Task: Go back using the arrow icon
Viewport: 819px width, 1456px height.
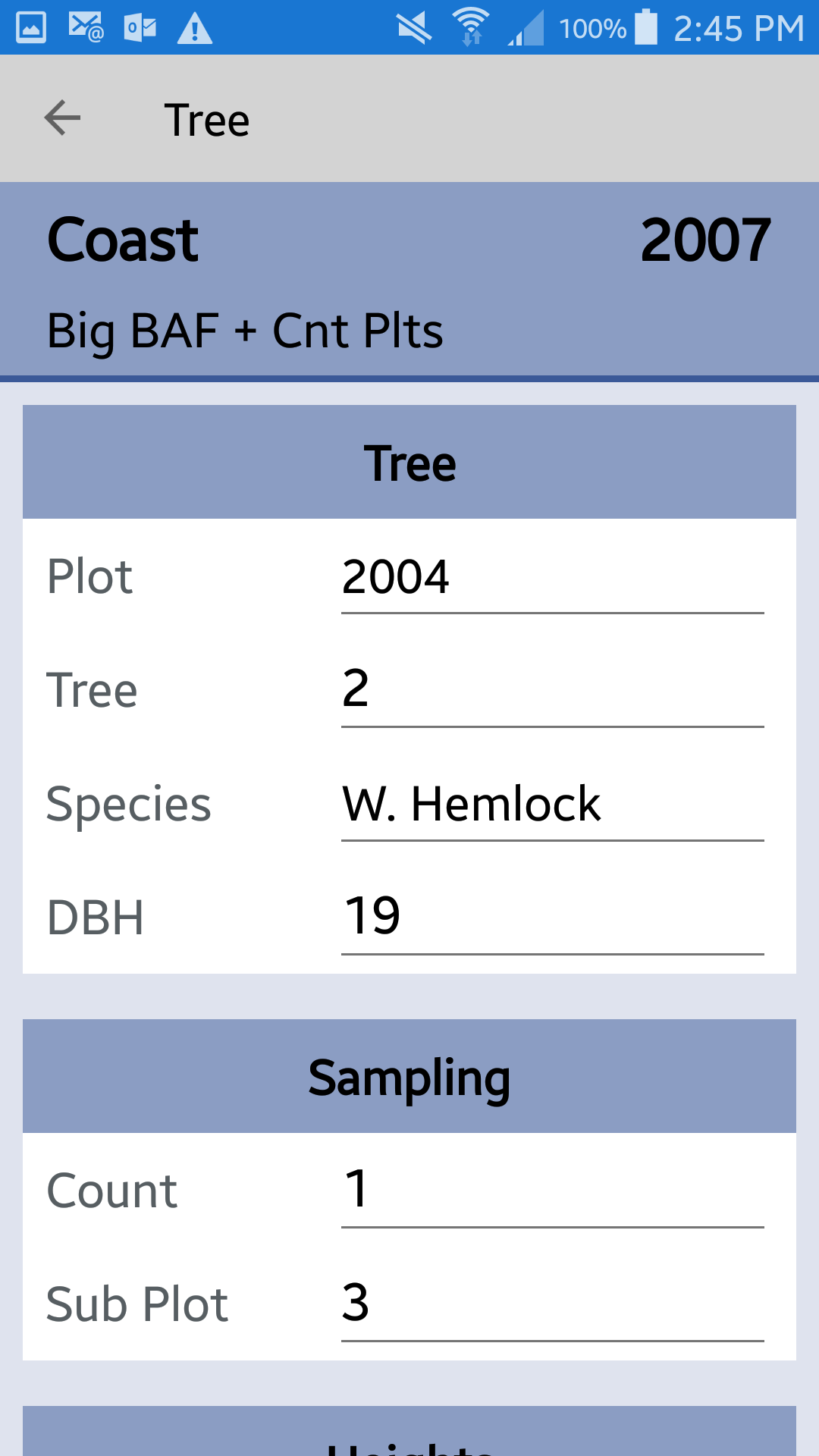Action: (x=62, y=118)
